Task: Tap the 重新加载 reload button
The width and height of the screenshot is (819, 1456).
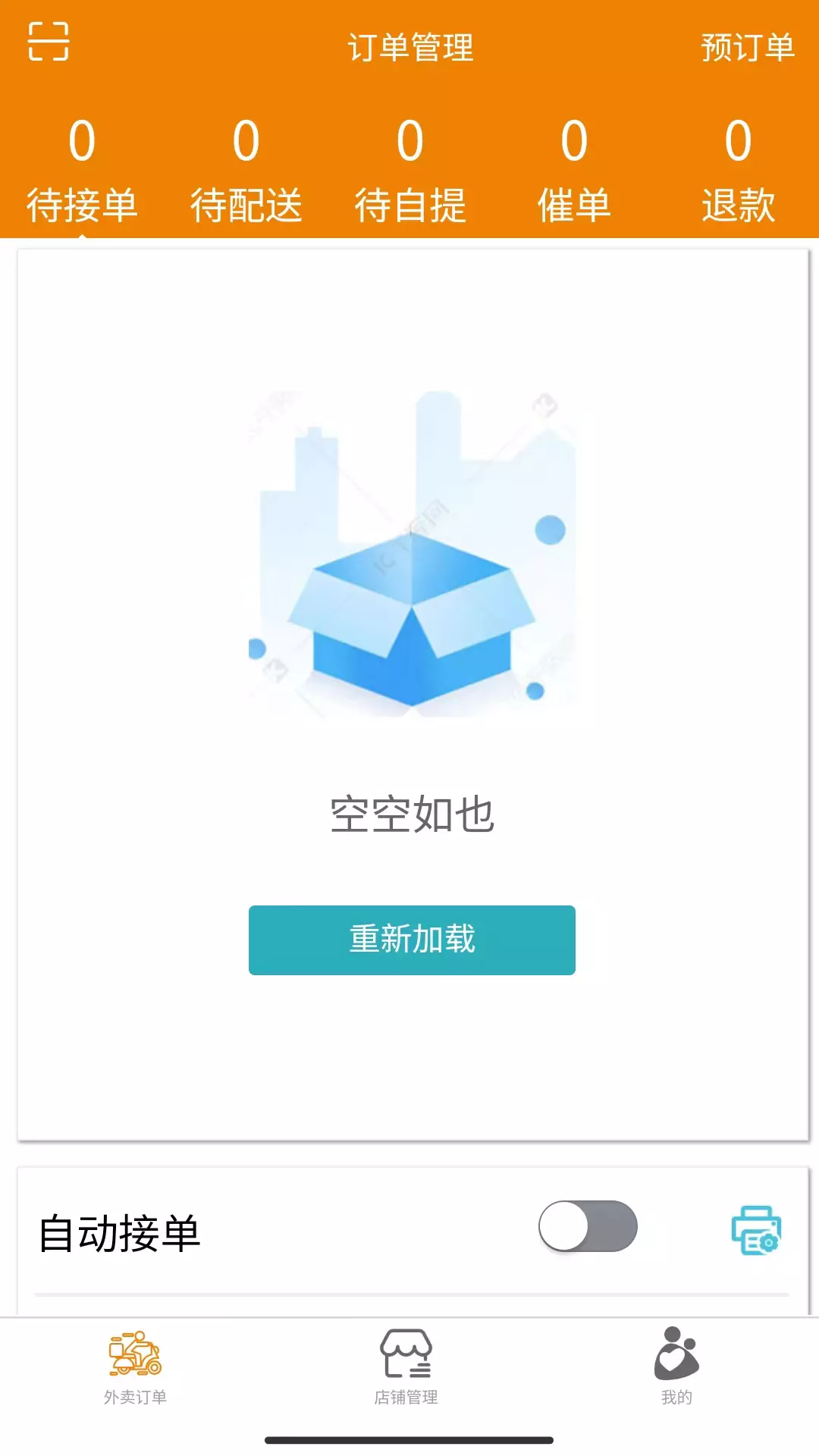Action: tap(412, 940)
